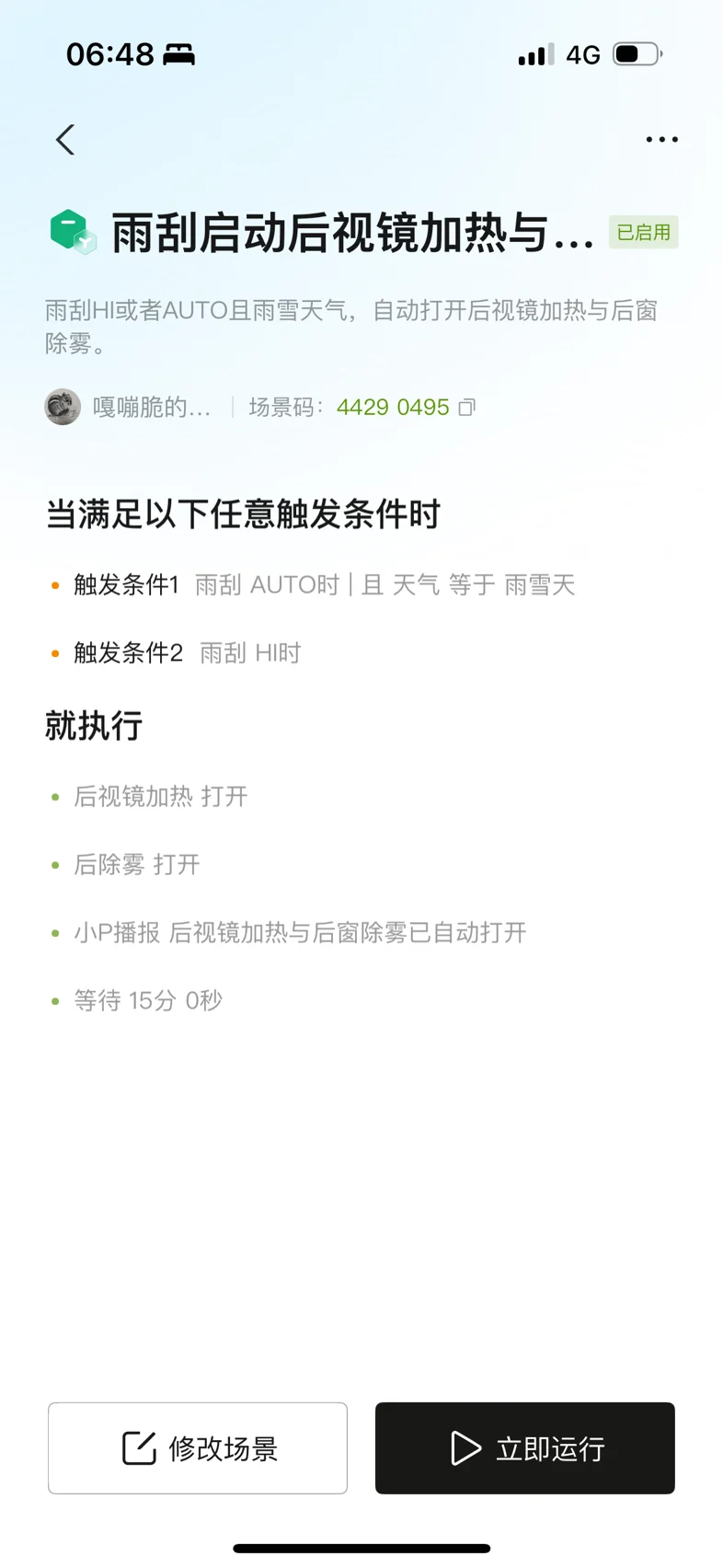Viewport: 723px width, 1568px height.
Task: Tap 修改场景 to edit the scene
Action: 198,1447
